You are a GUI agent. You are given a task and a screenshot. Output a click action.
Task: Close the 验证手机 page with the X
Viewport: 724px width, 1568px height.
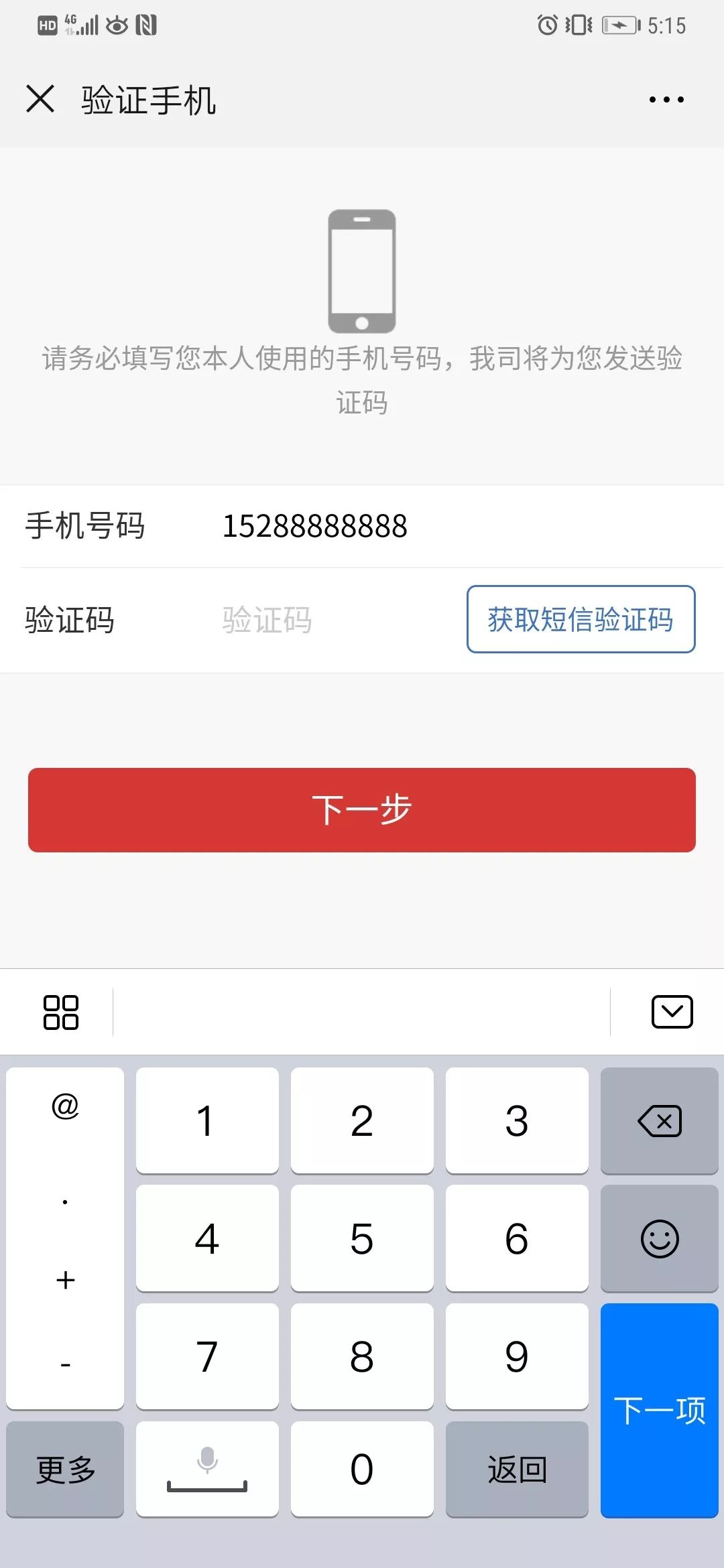[x=40, y=99]
